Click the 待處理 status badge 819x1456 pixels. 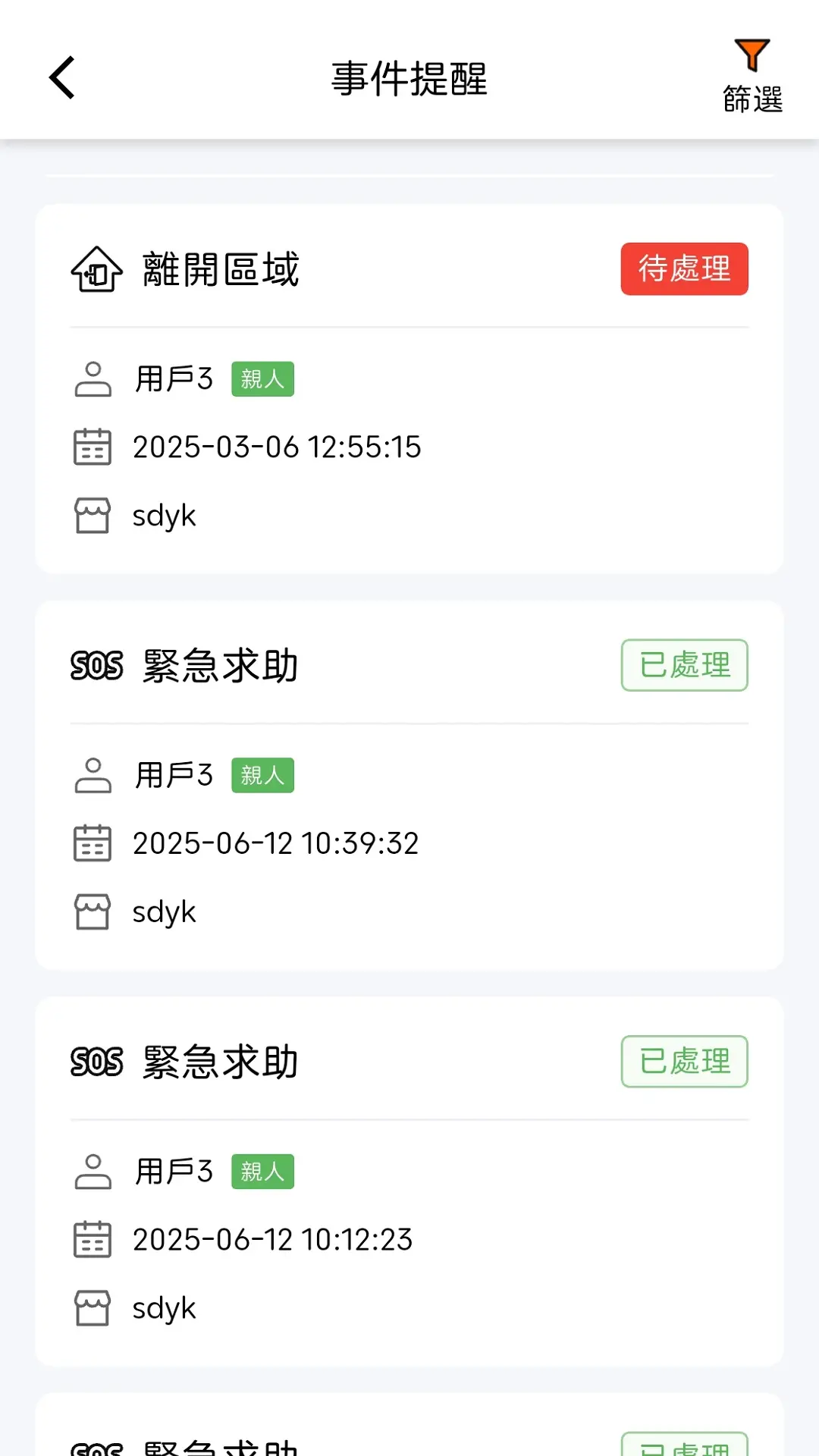pyautogui.click(x=683, y=268)
